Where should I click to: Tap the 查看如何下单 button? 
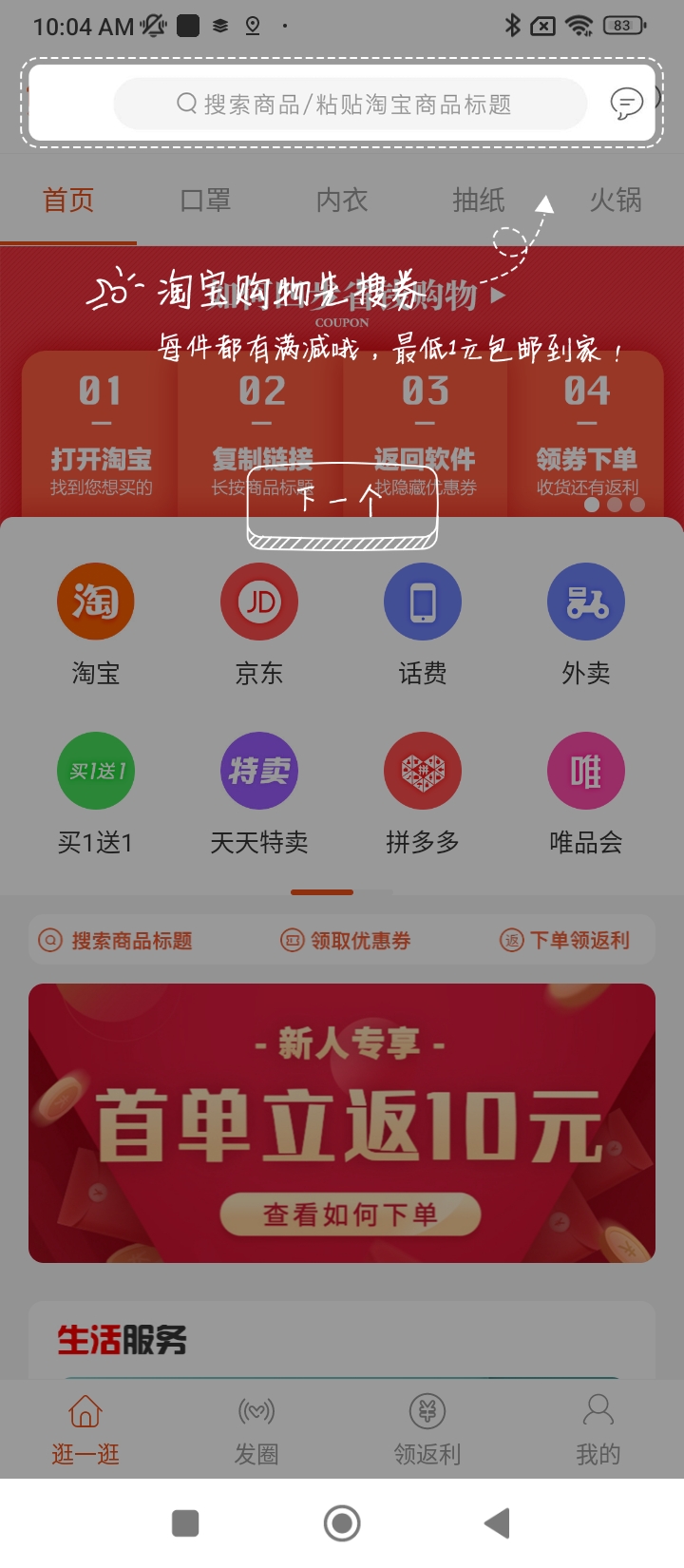pos(350,1214)
